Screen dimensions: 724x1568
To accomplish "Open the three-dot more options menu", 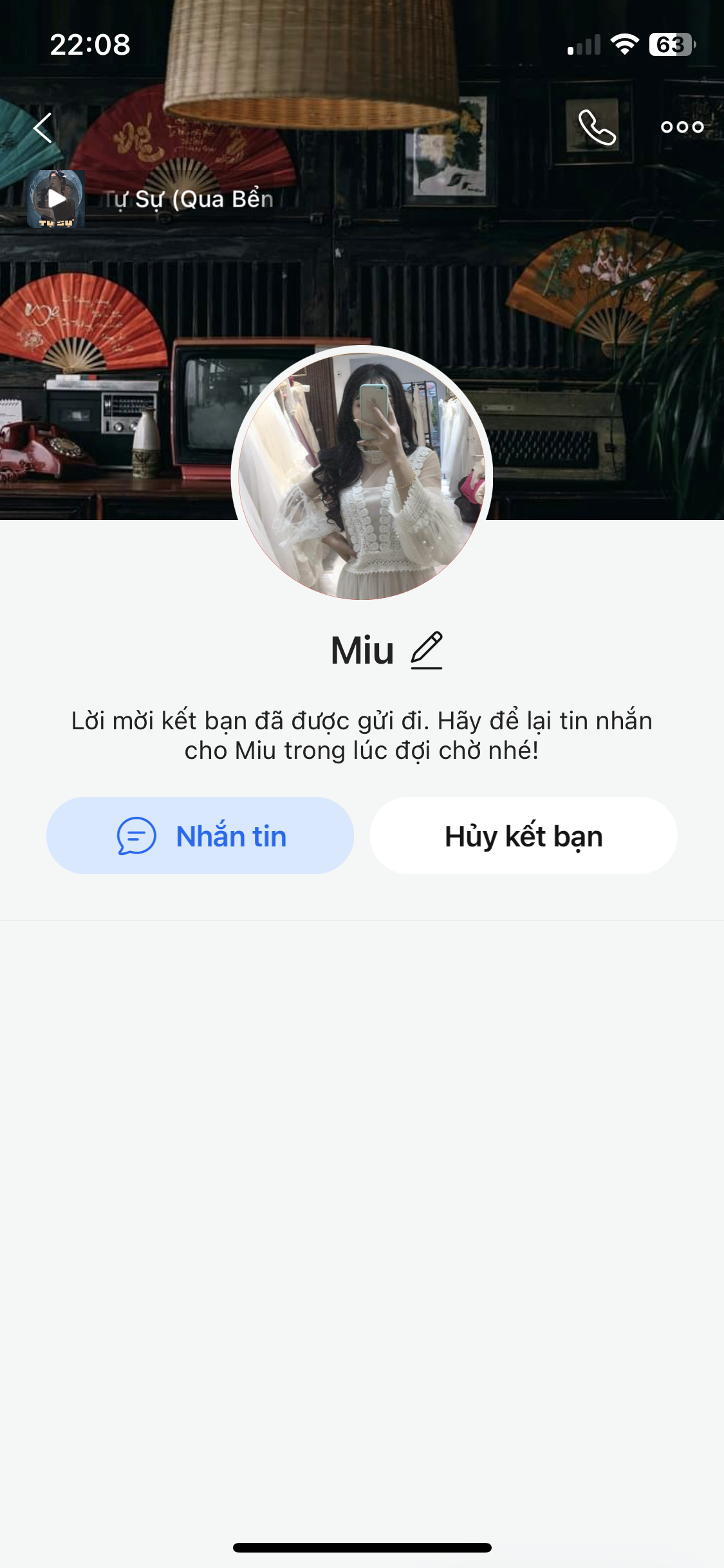I will (x=682, y=127).
